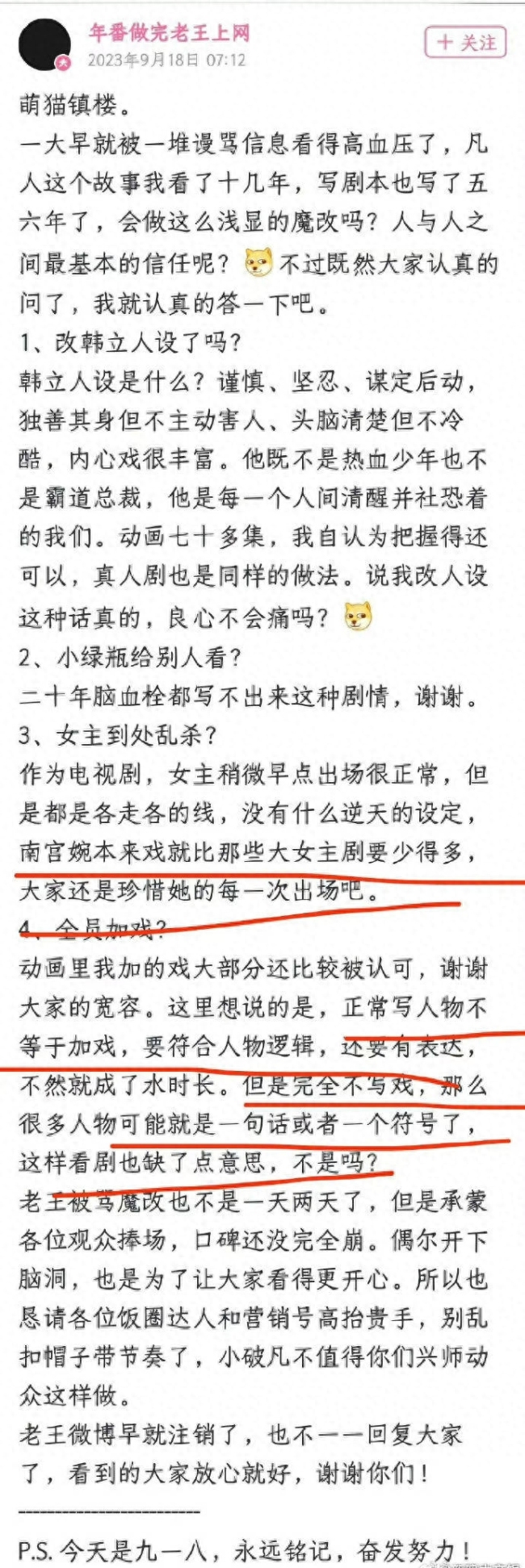
Task: Follow the author with the 关注 button
Action: click(x=465, y=43)
